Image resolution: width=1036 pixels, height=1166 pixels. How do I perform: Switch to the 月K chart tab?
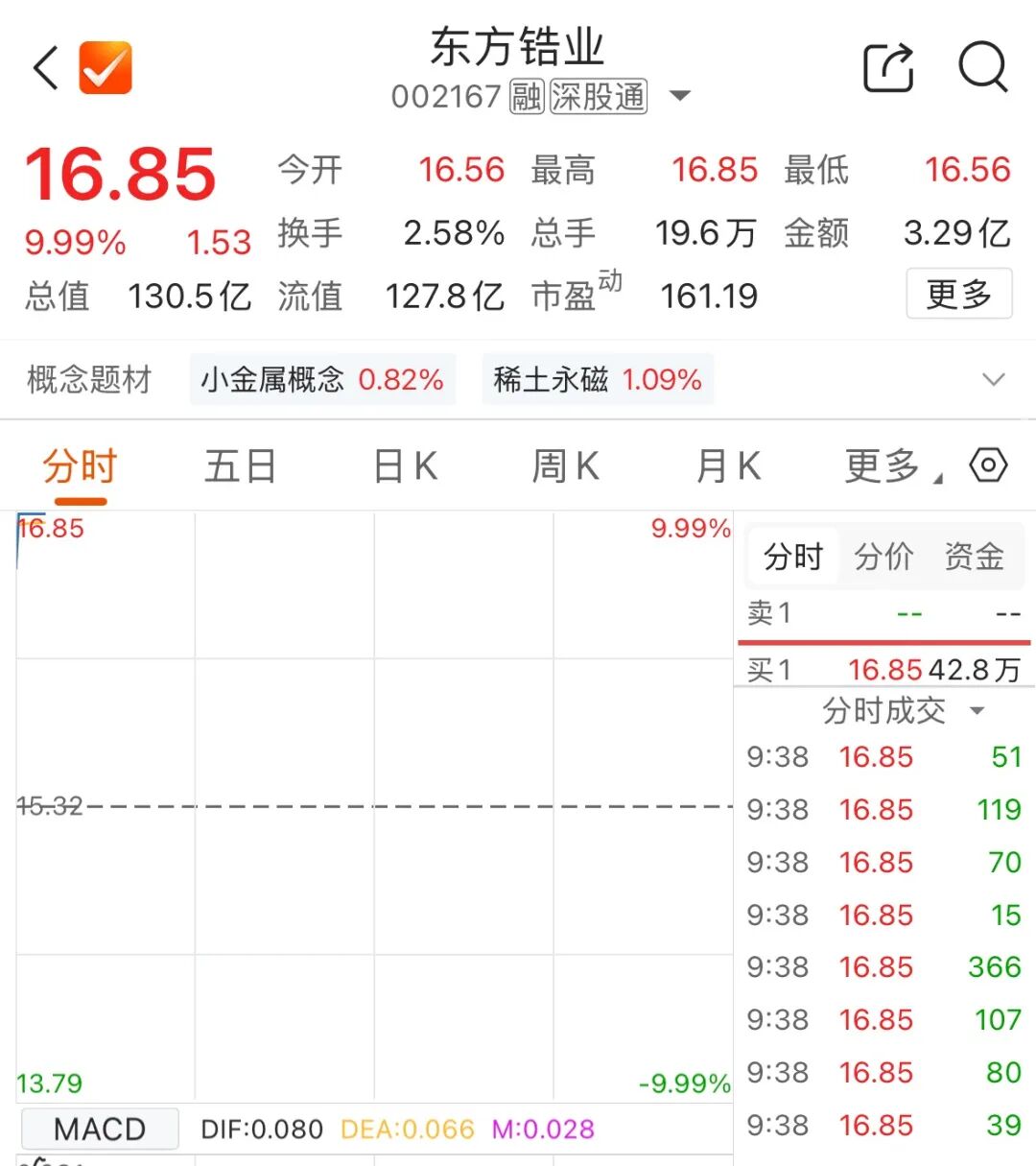tap(728, 467)
